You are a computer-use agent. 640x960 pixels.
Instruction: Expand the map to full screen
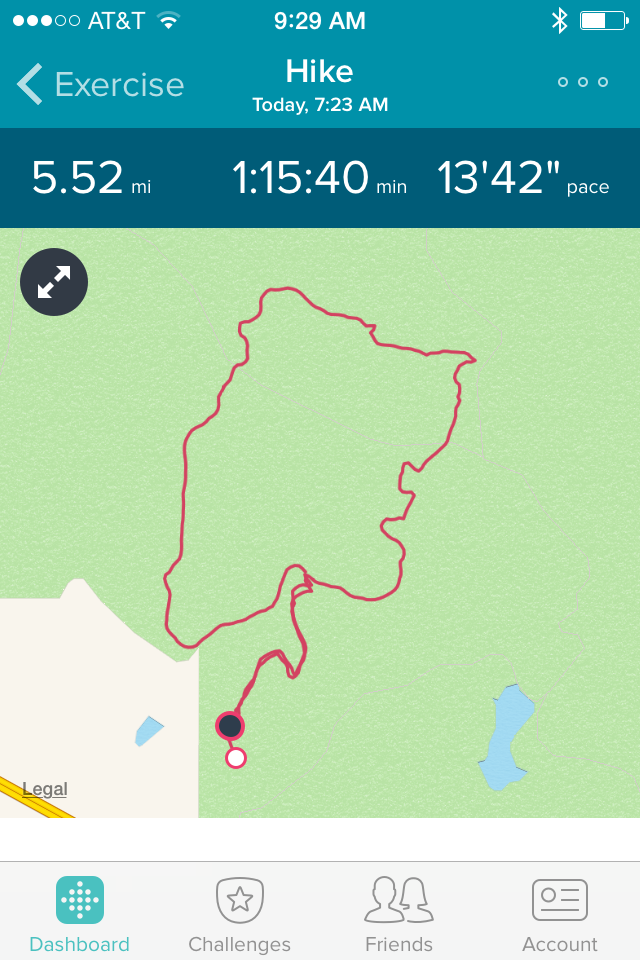pos(54,282)
